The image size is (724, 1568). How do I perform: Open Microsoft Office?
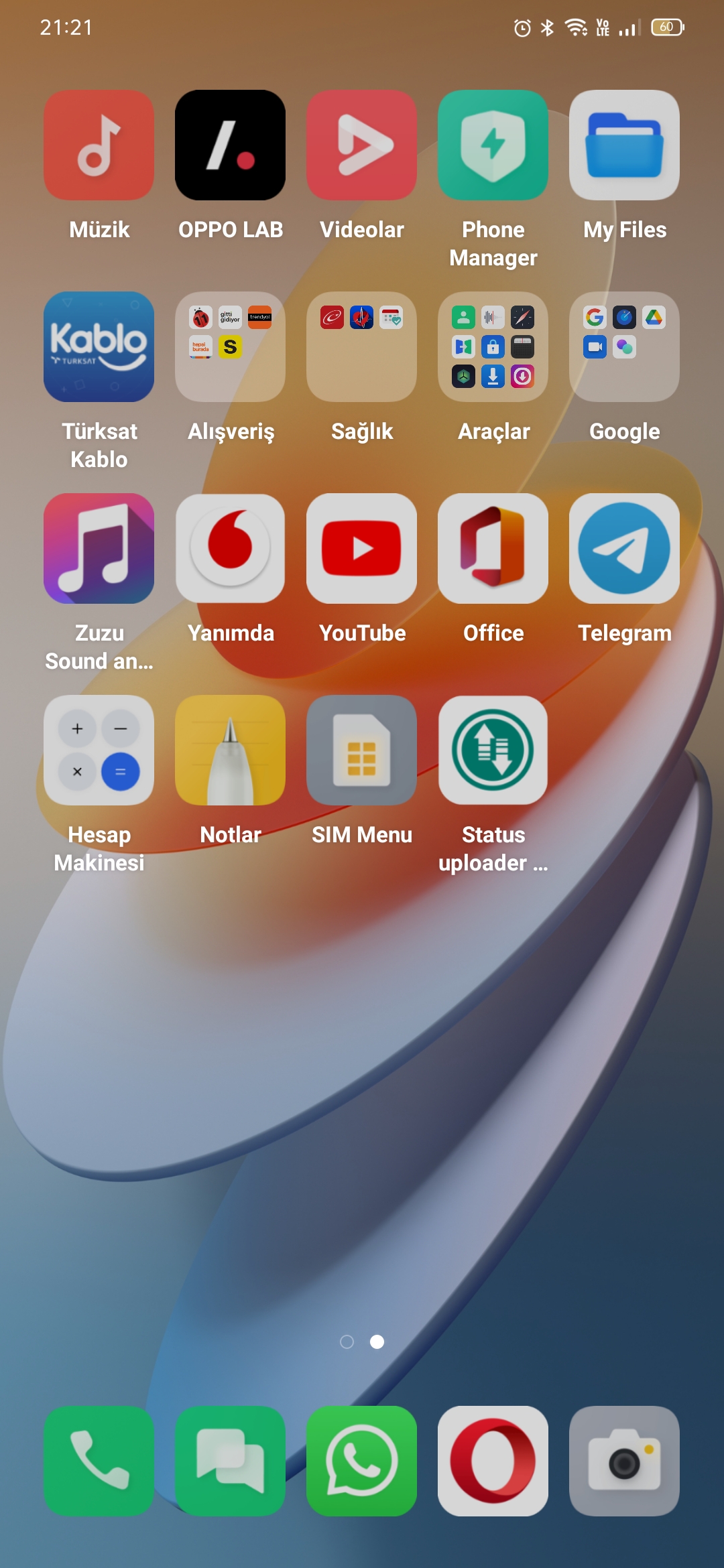(x=493, y=549)
